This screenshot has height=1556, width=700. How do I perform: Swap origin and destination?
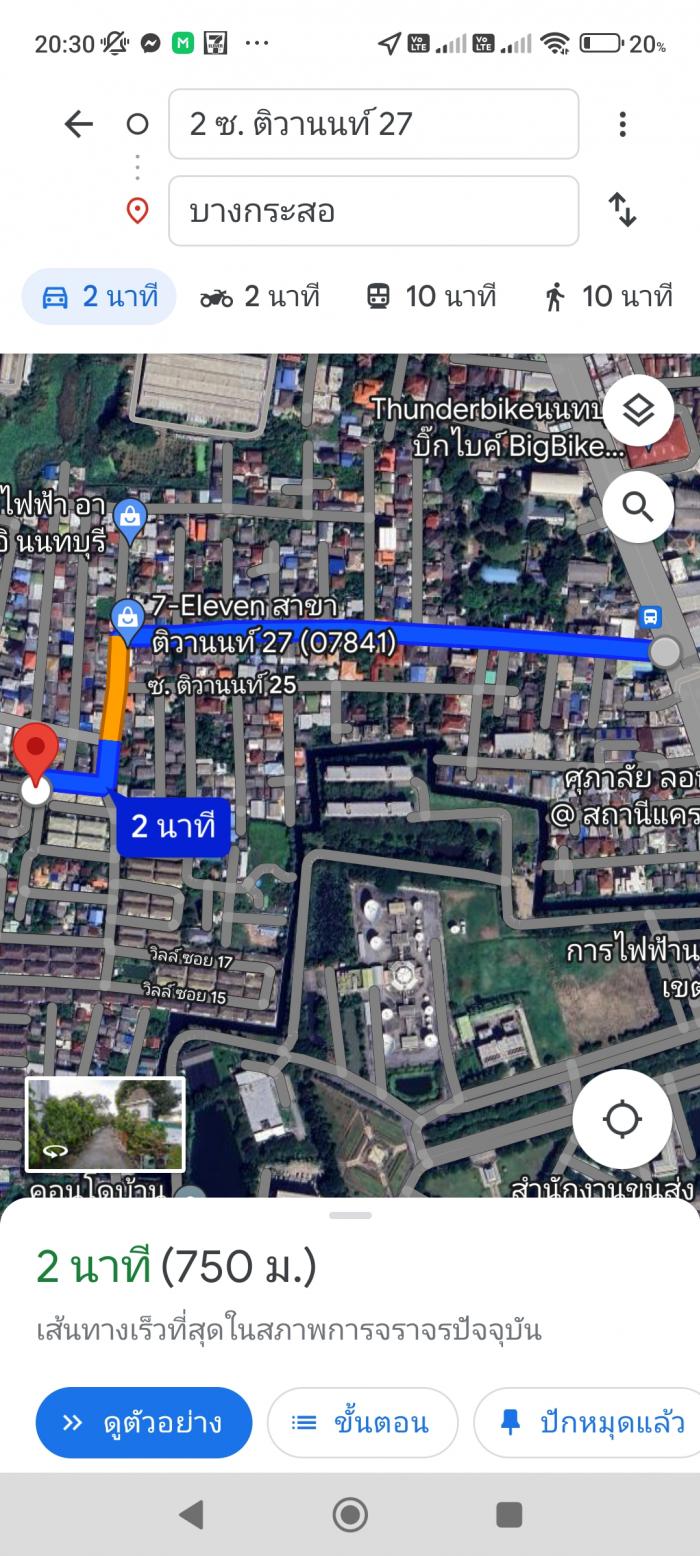(x=622, y=210)
